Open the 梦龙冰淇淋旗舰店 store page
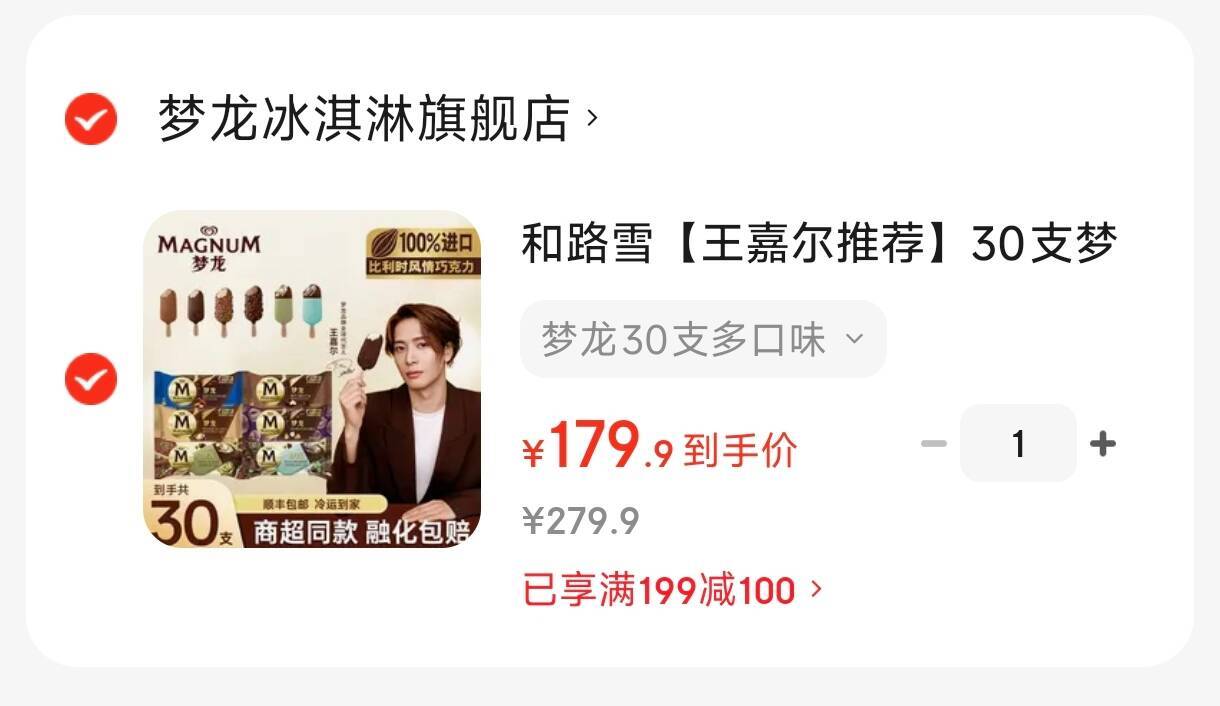The image size is (1220, 706). [x=377, y=119]
